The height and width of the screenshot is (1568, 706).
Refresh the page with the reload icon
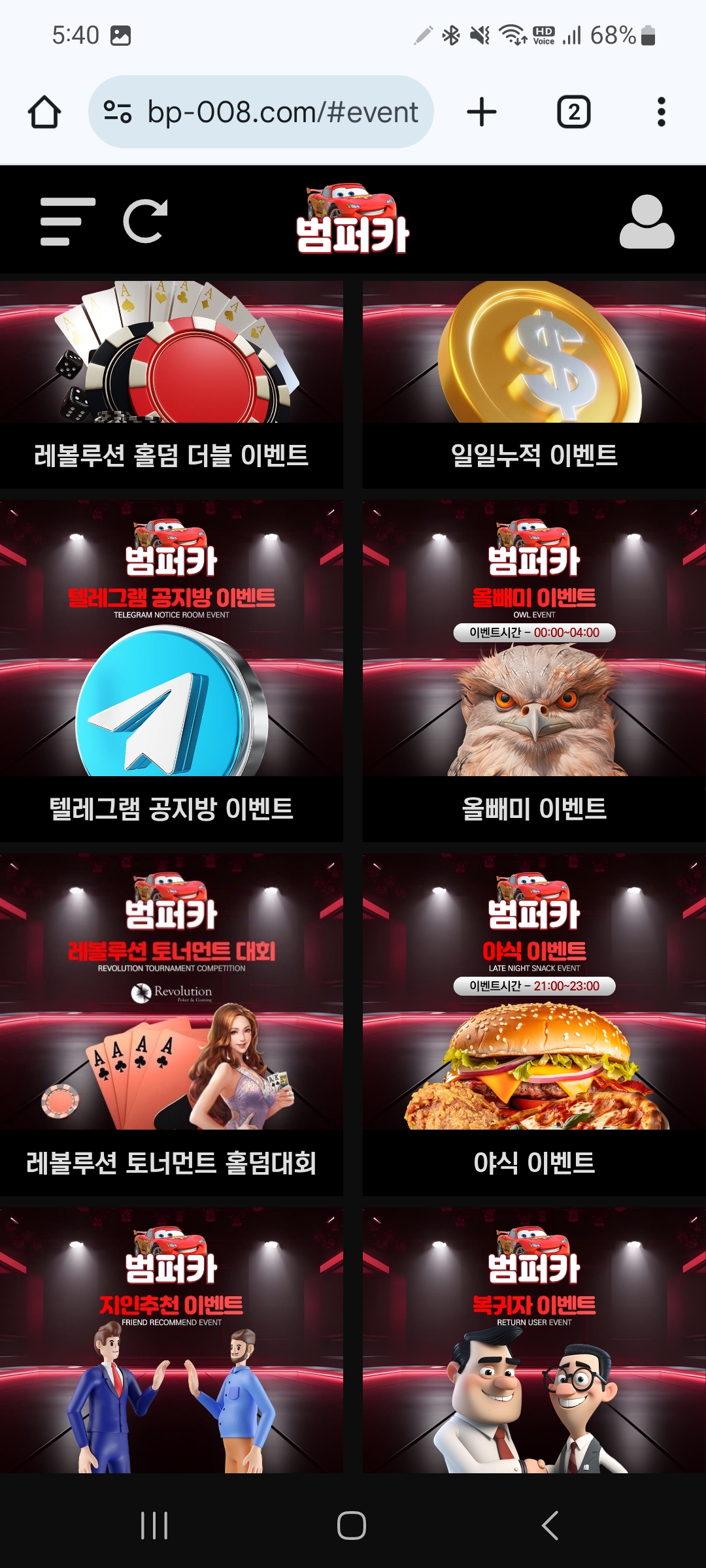click(x=145, y=221)
